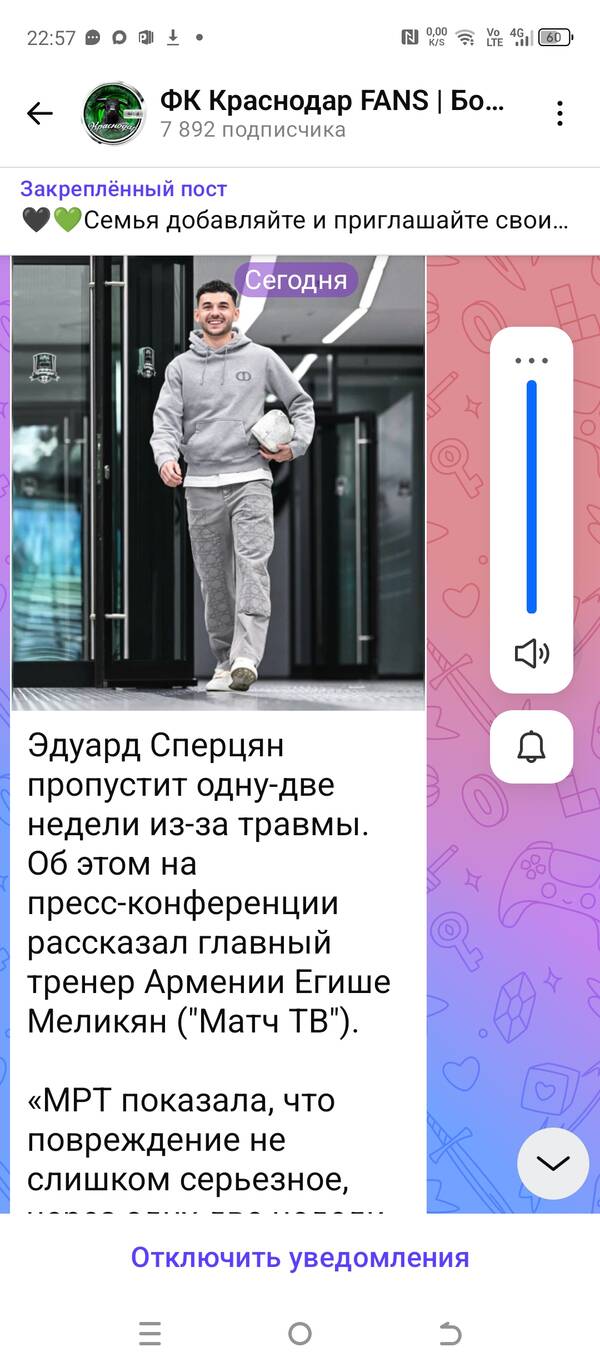The image size is (600, 1367).
Task: Go back from the channel
Action: point(40,113)
